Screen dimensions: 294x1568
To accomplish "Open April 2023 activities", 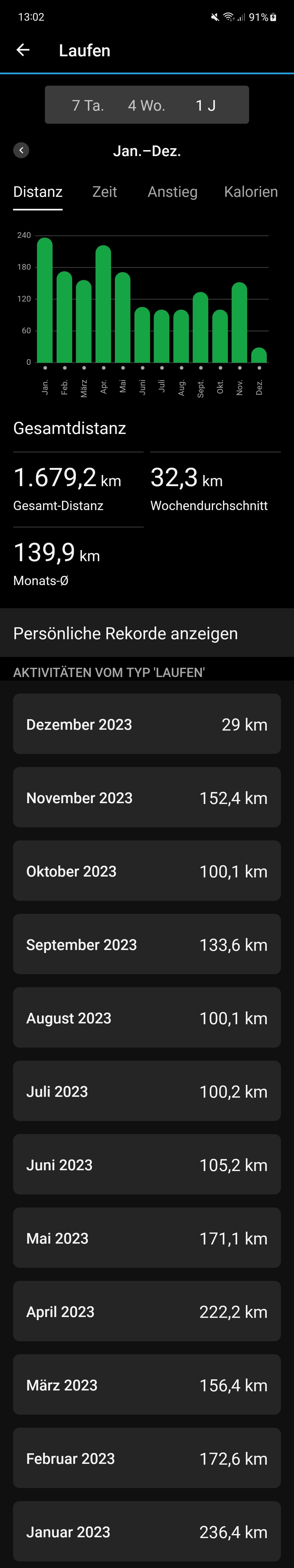I will tap(147, 1311).
